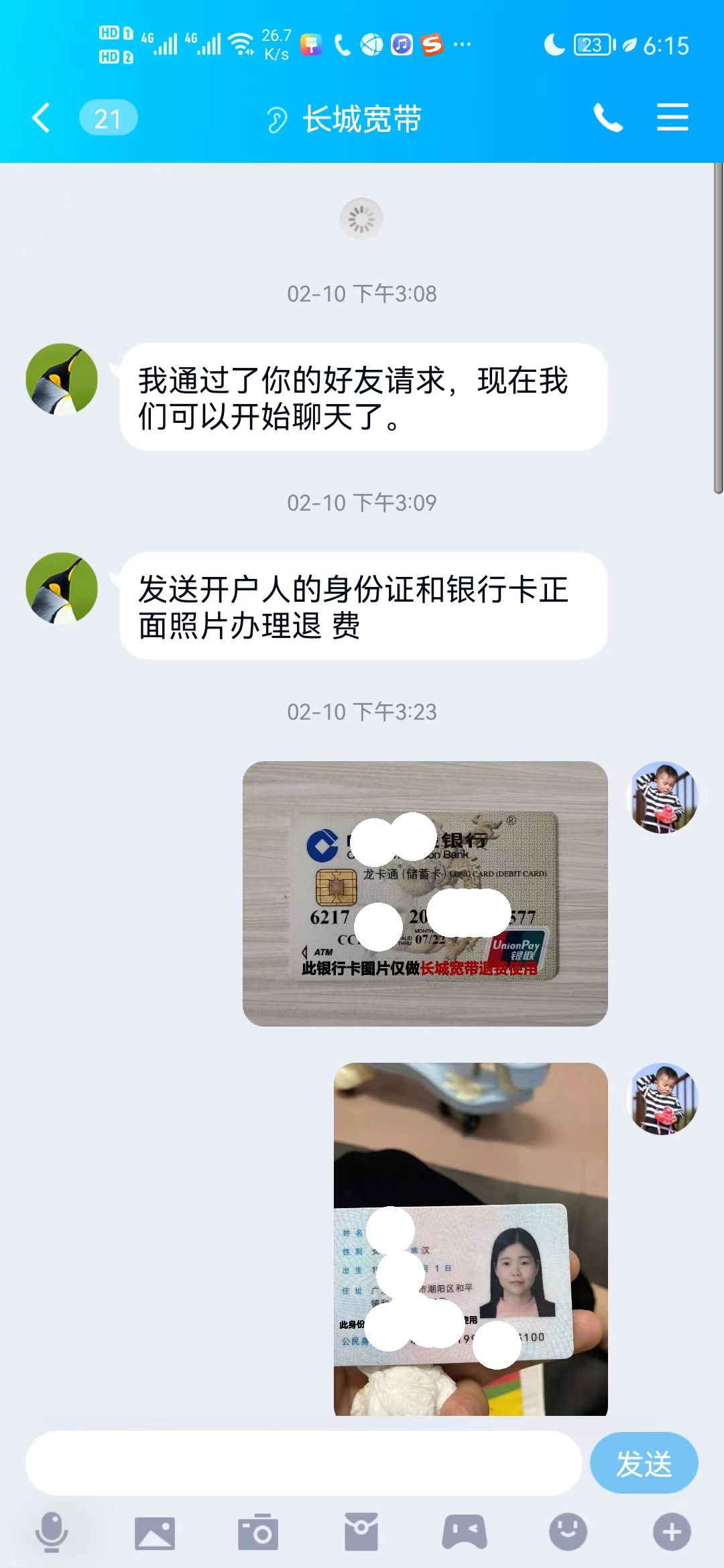Open the game controller icon

pos(465,1532)
